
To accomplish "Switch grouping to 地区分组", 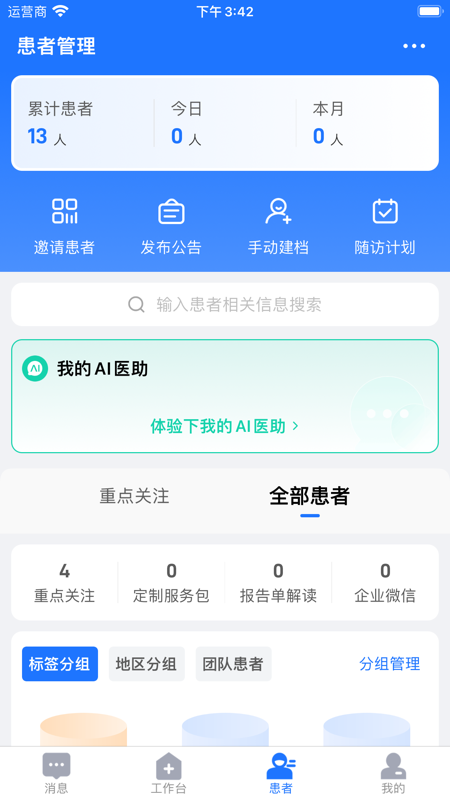I will click(x=146, y=664).
